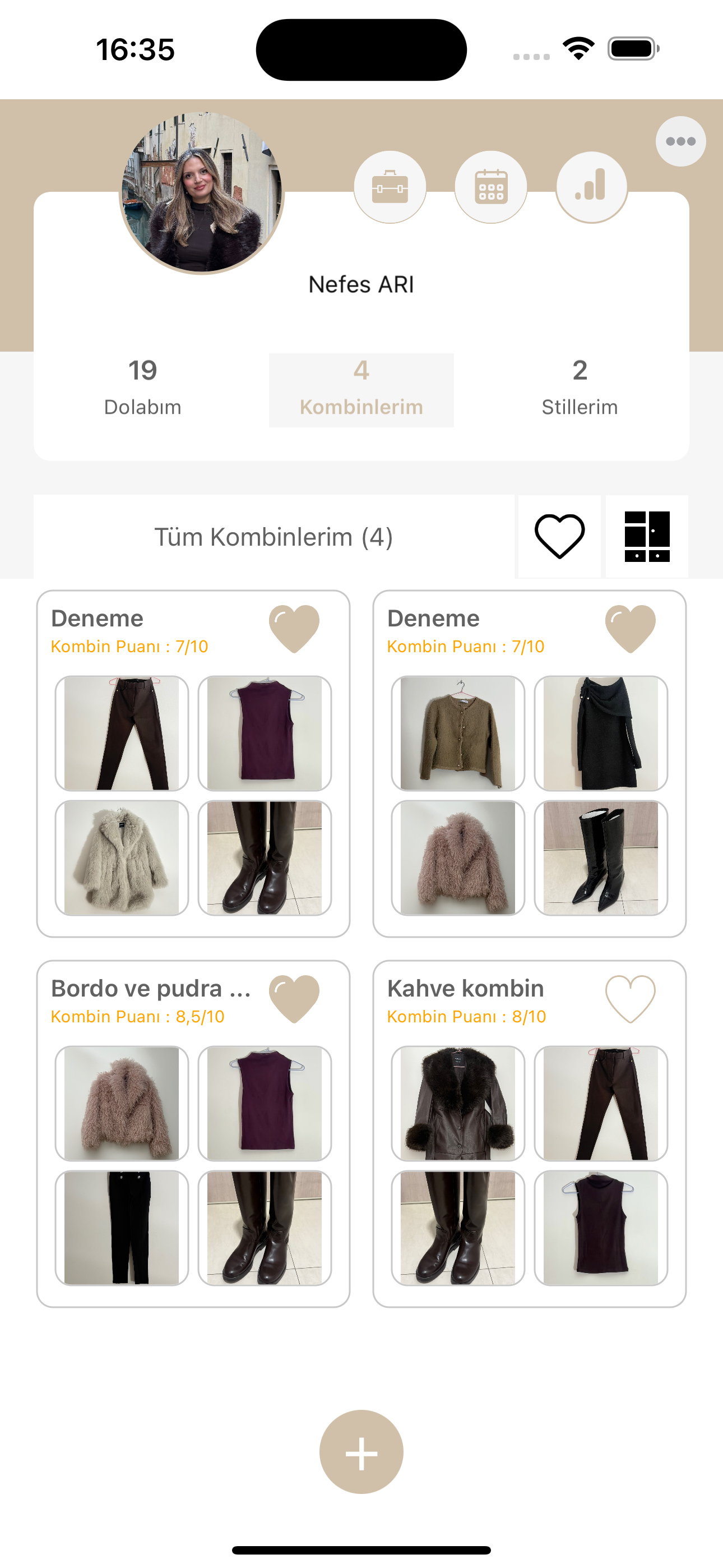
Task: View the statistics chart icon
Action: (x=591, y=187)
